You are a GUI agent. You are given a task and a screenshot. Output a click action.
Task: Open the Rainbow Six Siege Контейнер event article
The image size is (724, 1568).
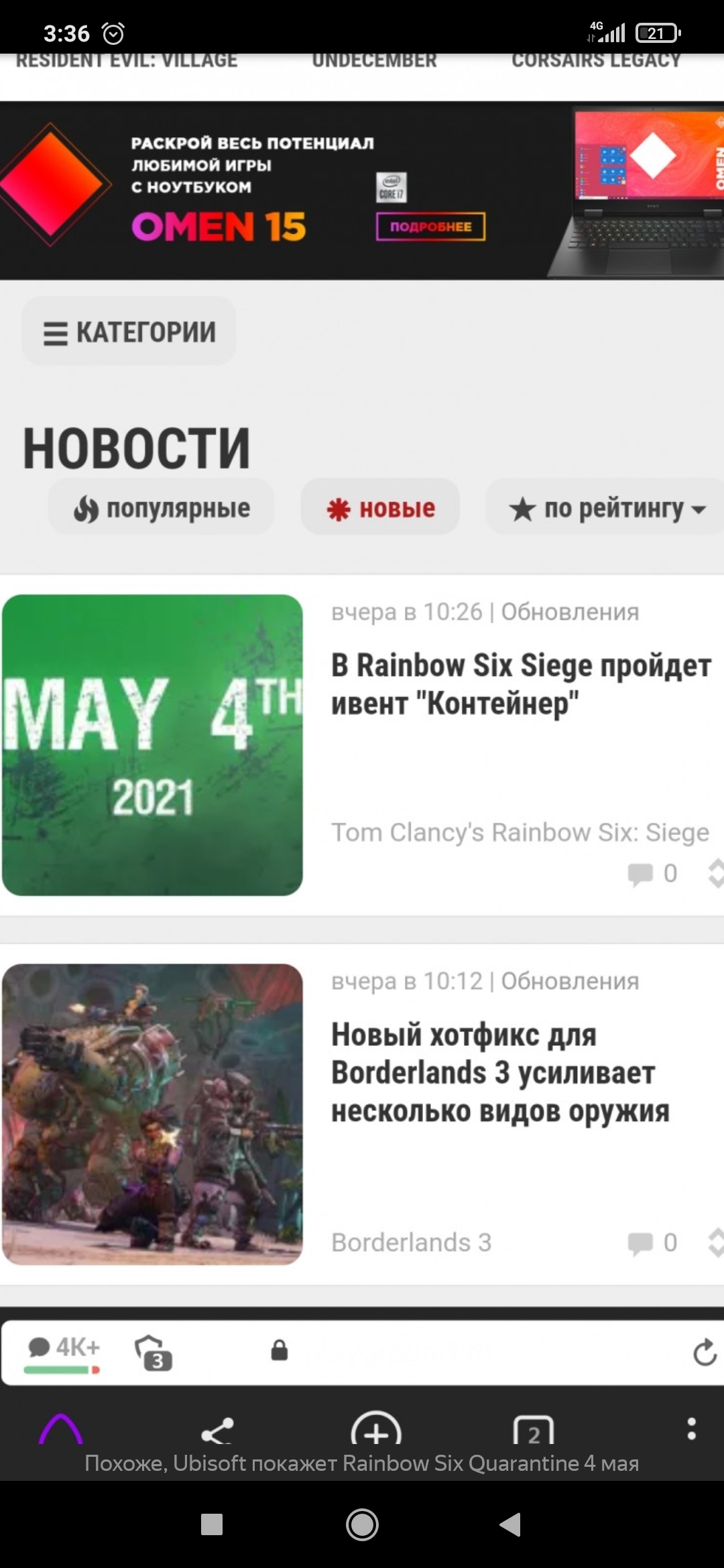click(520, 684)
